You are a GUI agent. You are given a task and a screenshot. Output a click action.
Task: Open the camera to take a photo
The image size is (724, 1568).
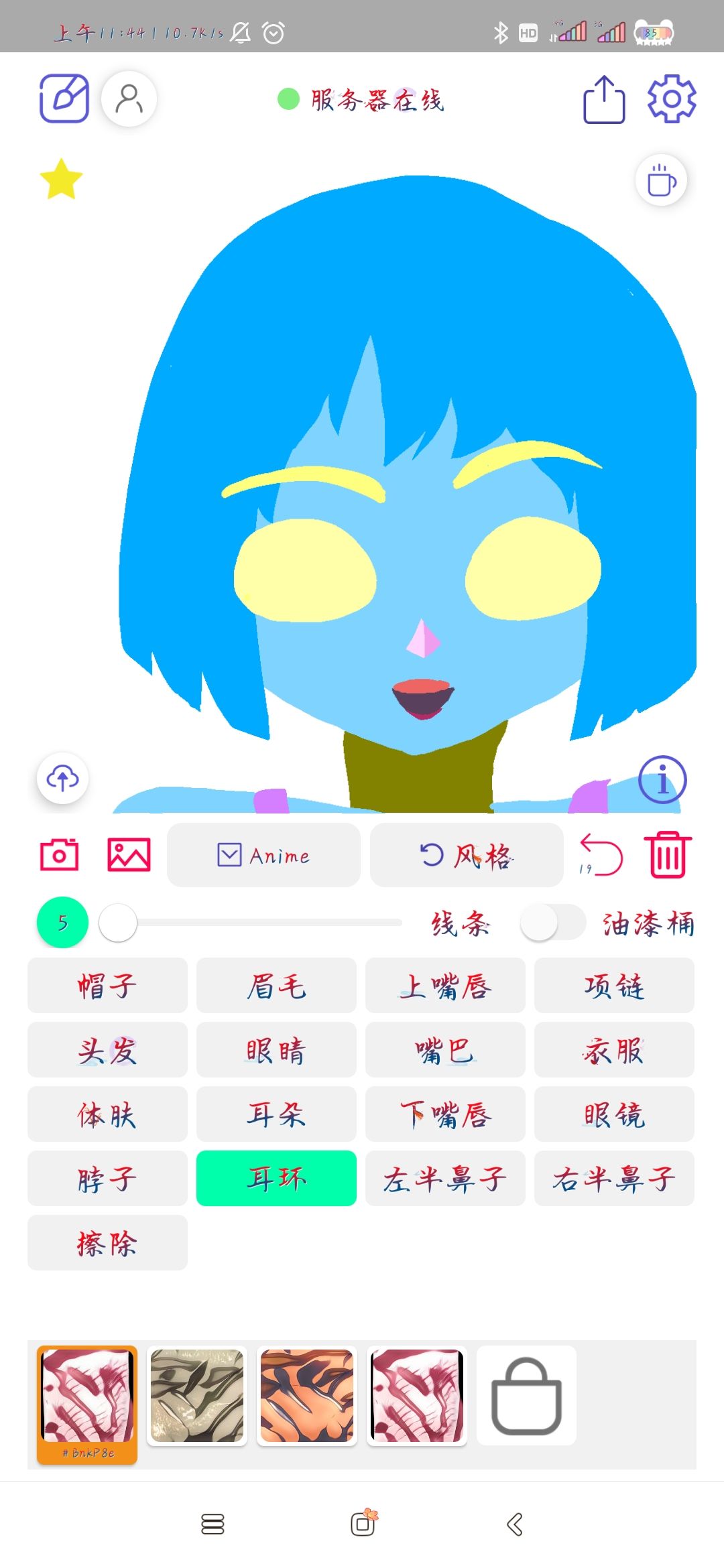click(x=60, y=855)
